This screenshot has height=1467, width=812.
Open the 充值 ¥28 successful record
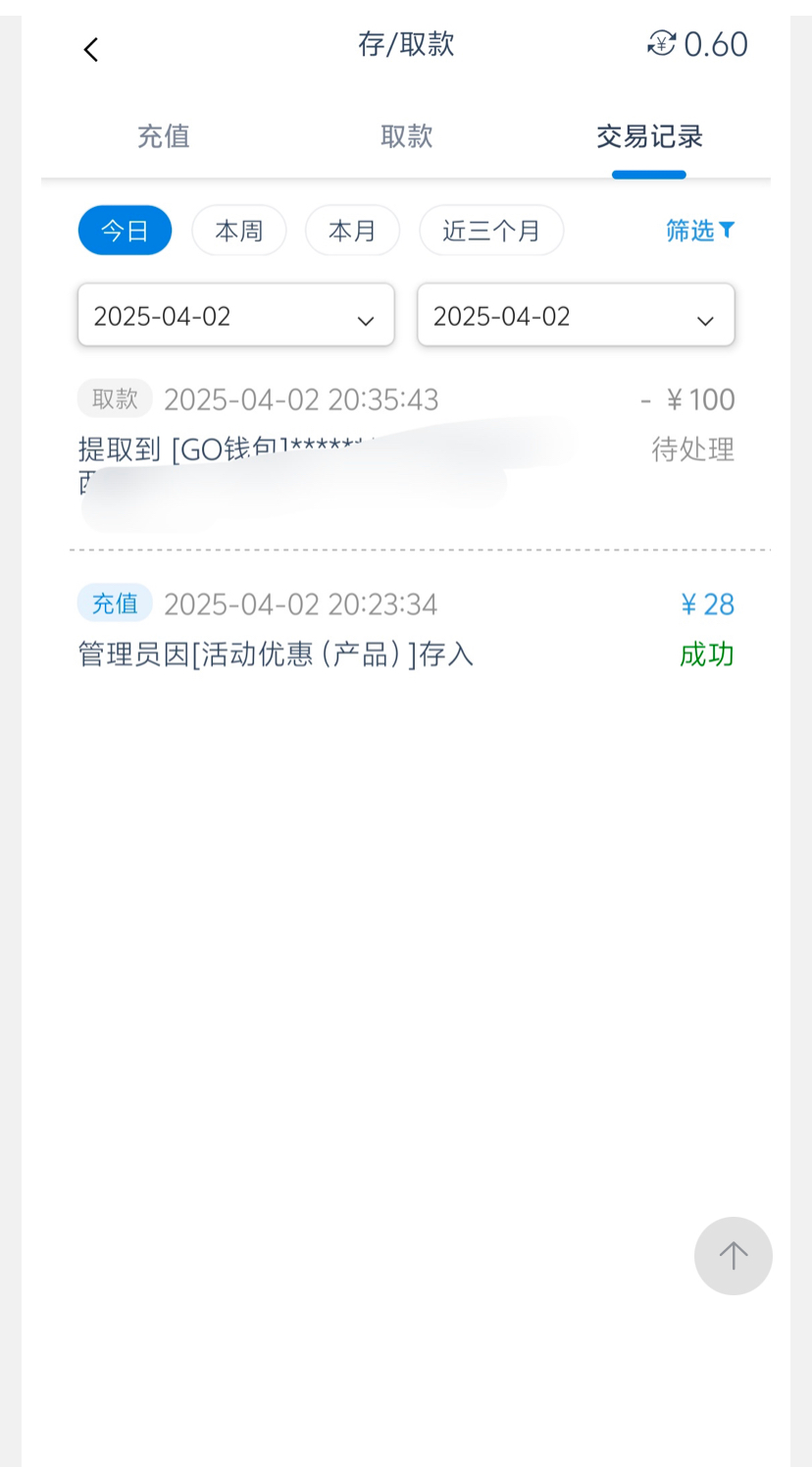[406, 628]
